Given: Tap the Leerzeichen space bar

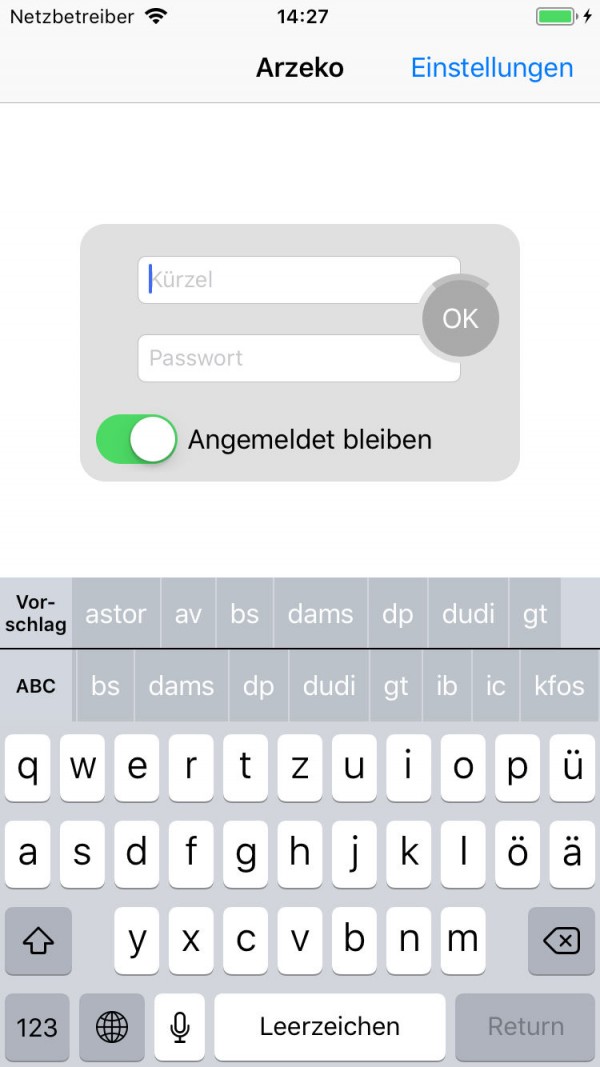Looking at the screenshot, I should pos(330,1027).
